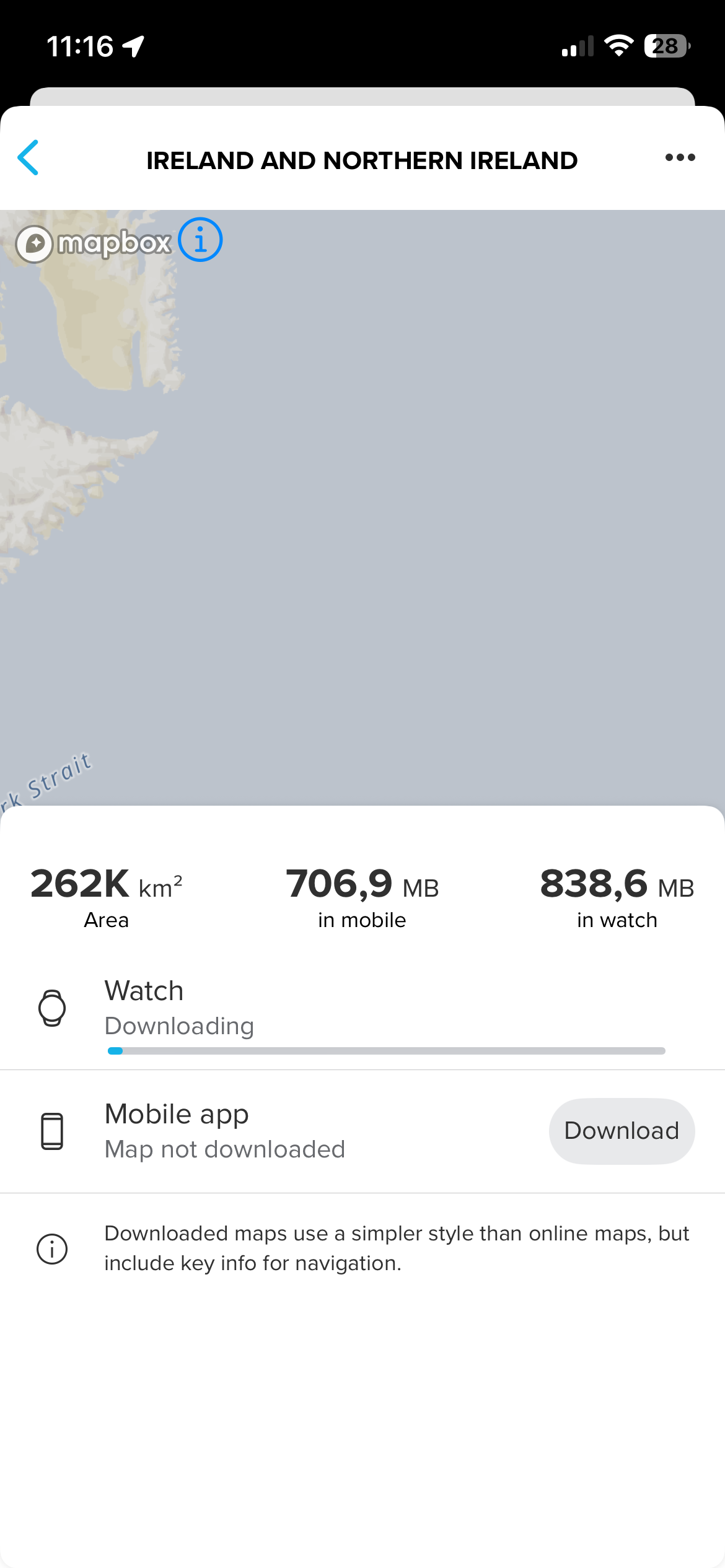Open the Mapbox attribution info icon

tap(200, 240)
